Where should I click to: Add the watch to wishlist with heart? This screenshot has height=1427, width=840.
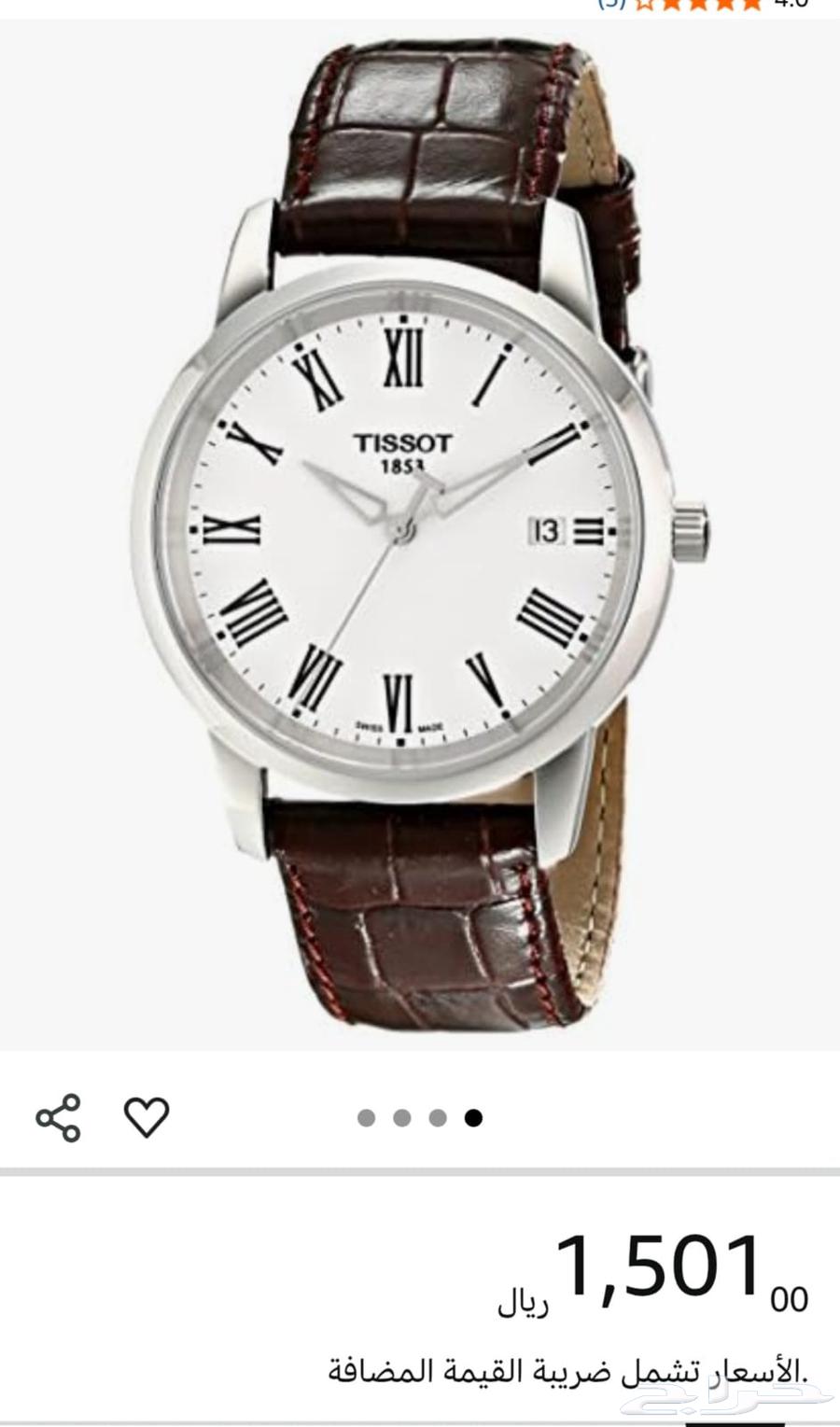pyautogui.click(x=147, y=1117)
